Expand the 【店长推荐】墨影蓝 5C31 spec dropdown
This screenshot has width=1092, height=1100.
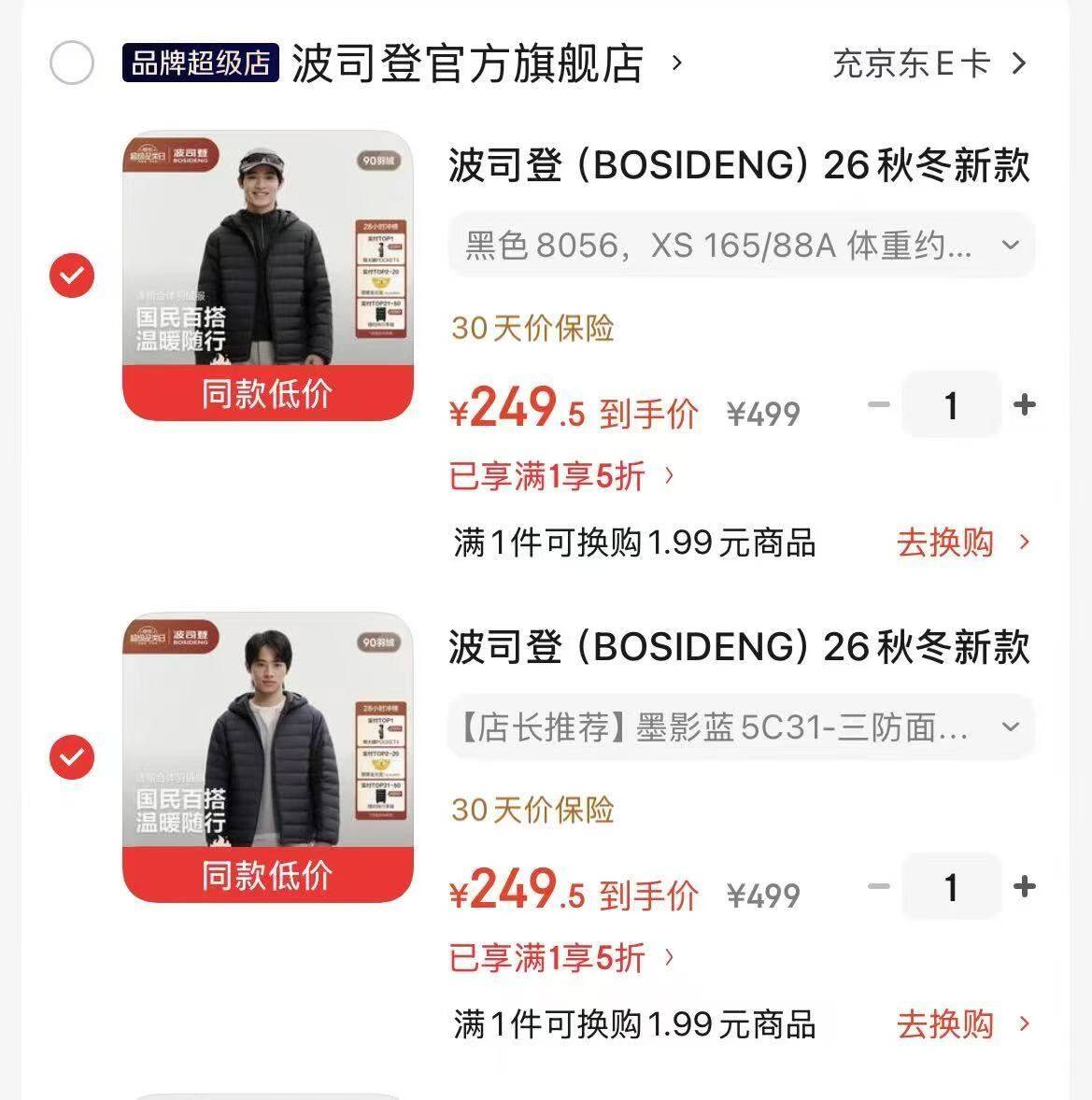741,726
